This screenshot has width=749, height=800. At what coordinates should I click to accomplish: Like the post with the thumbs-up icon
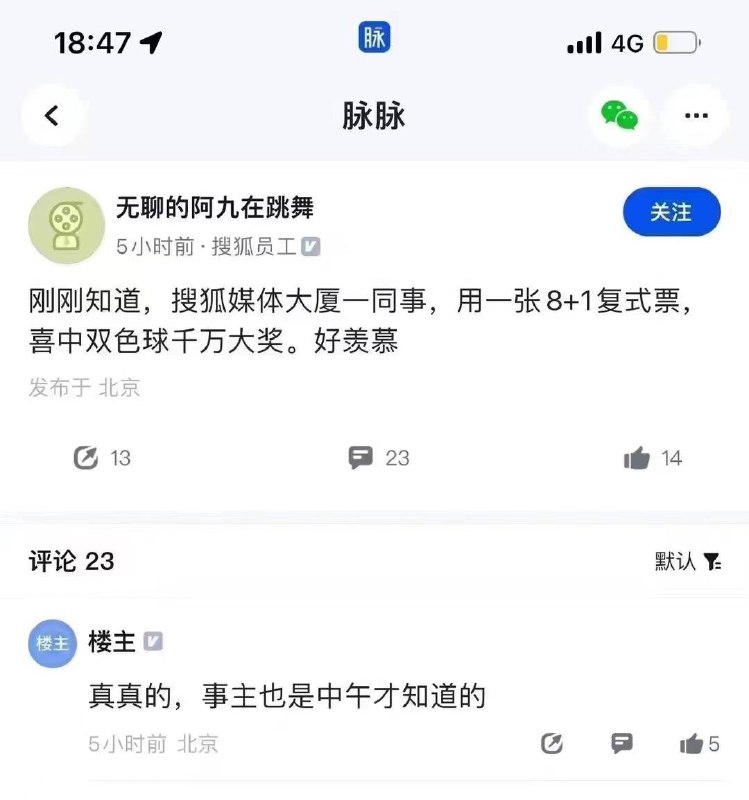637,457
